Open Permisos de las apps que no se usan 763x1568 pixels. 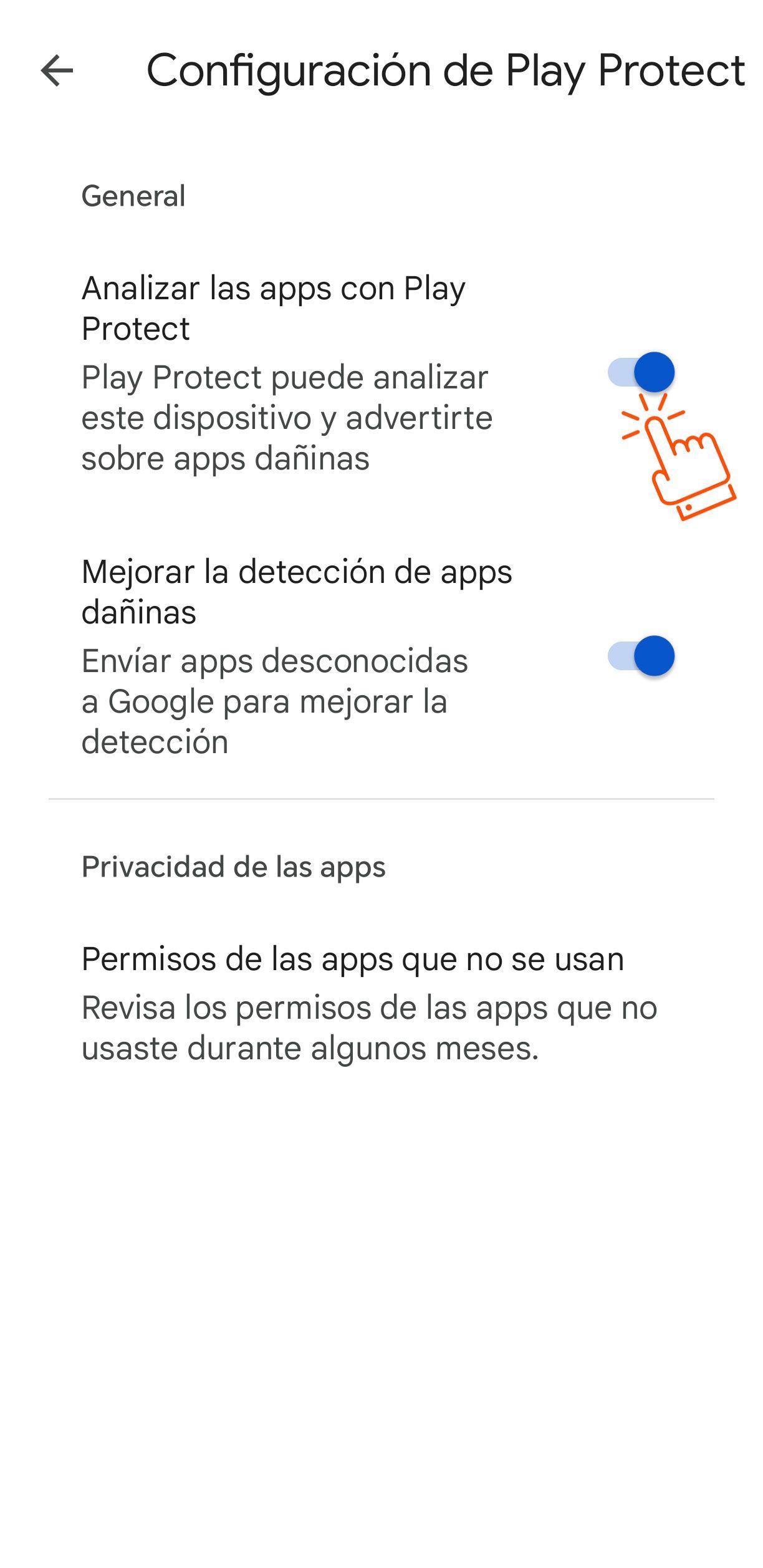tap(381, 1003)
